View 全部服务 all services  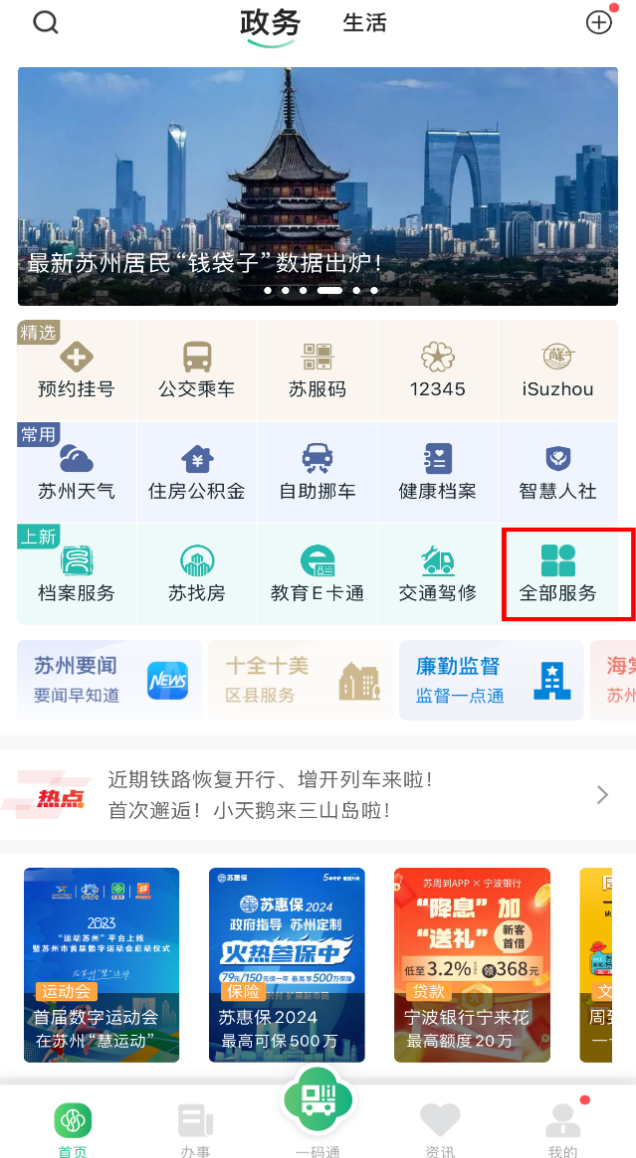[x=557, y=574]
